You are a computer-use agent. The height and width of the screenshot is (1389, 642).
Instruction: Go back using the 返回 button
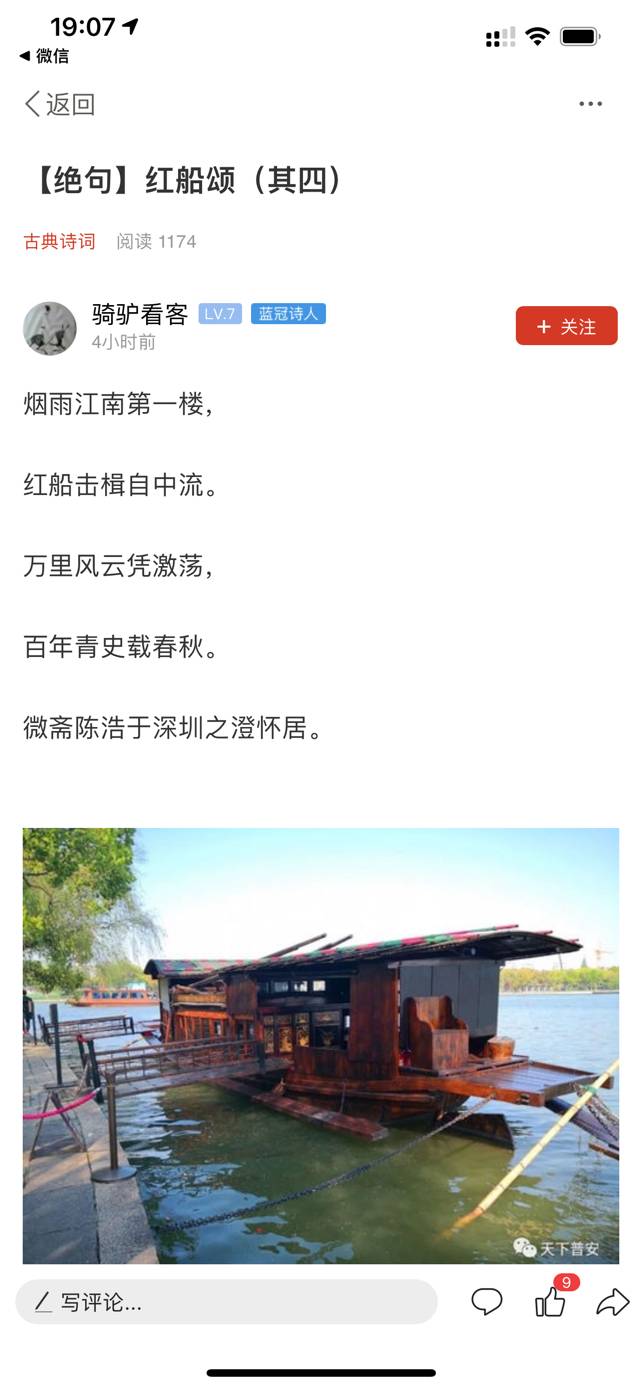[x=60, y=104]
